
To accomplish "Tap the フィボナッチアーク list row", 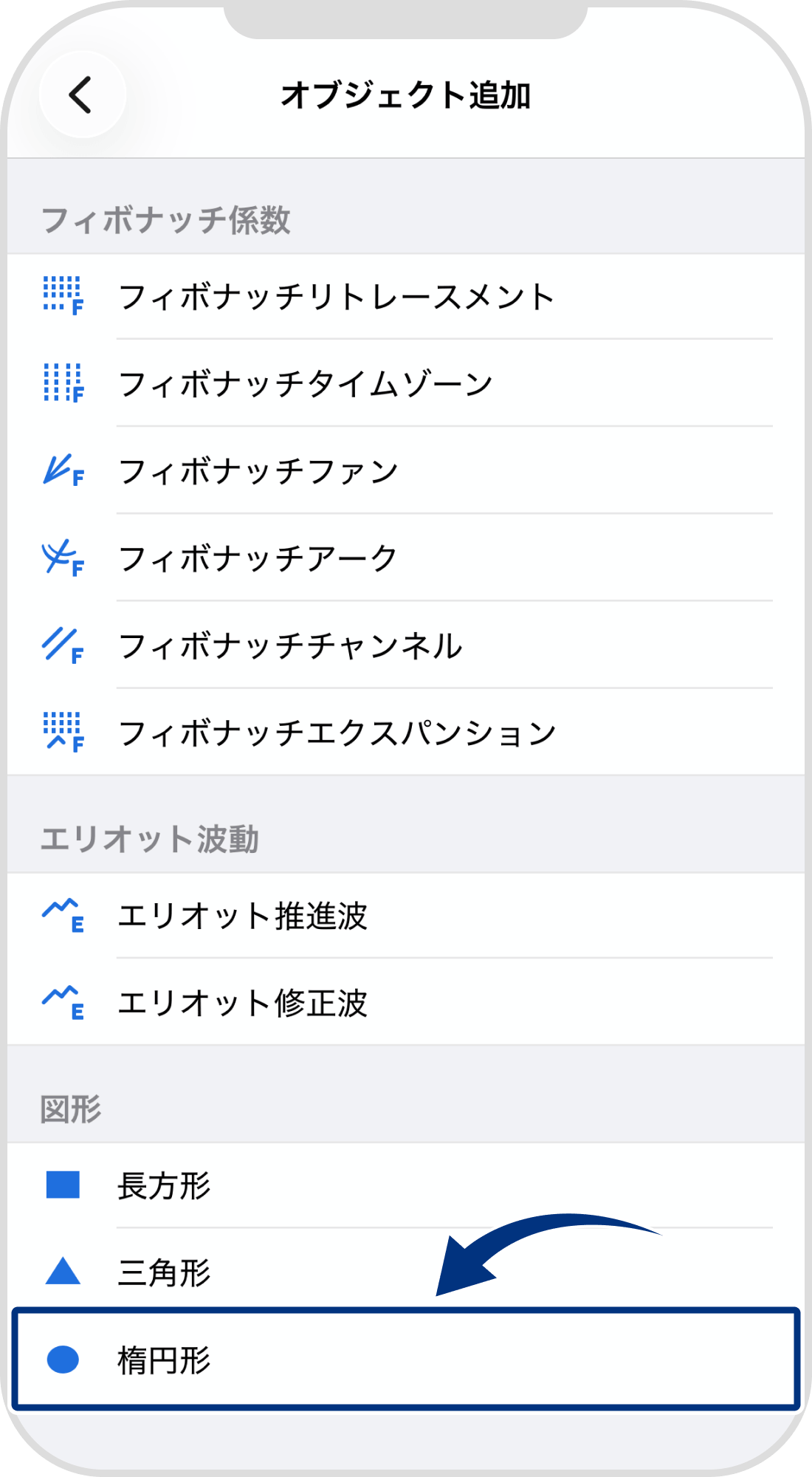I will coord(258,558).
